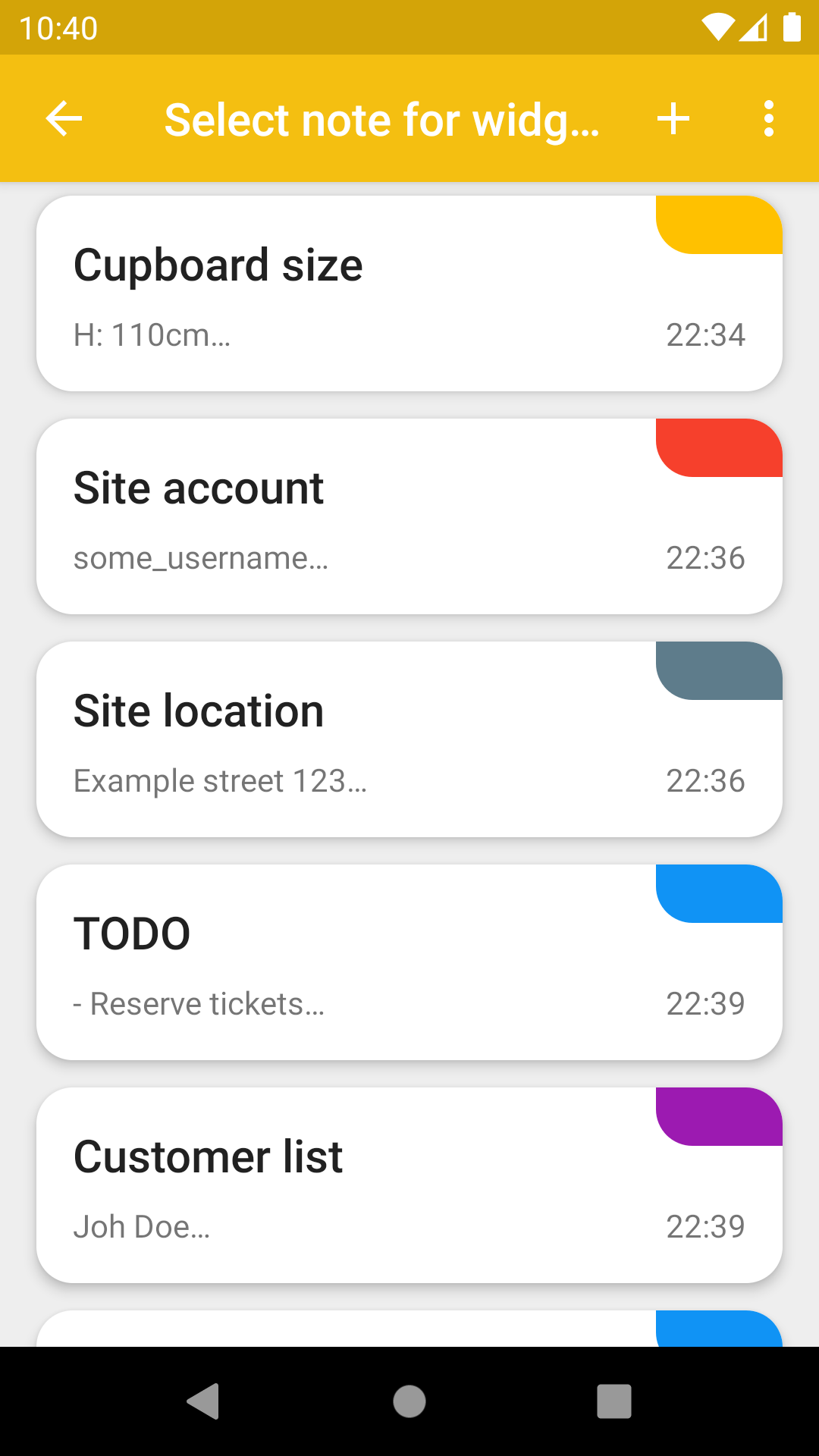The image size is (819, 1456).
Task: Open the overflow menu with three dots
Action: point(768,119)
